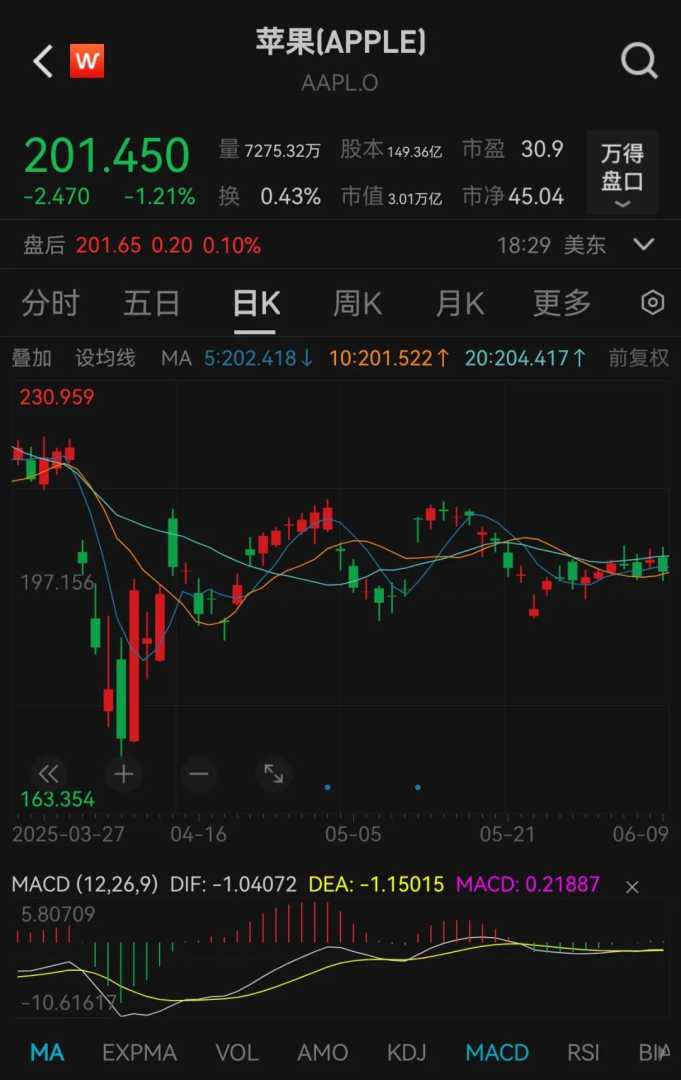The width and height of the screenshot is (681, 1080).
Task: Go back to the previous screen
Action: (x=43, y=62)
